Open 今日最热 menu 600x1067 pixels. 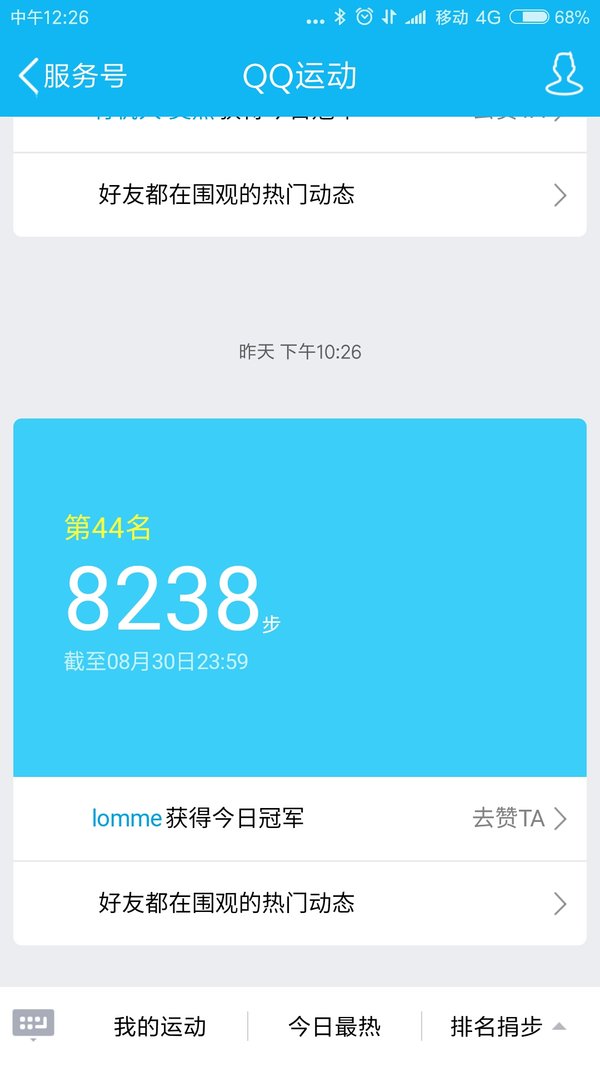click(x=334, y=1026)
